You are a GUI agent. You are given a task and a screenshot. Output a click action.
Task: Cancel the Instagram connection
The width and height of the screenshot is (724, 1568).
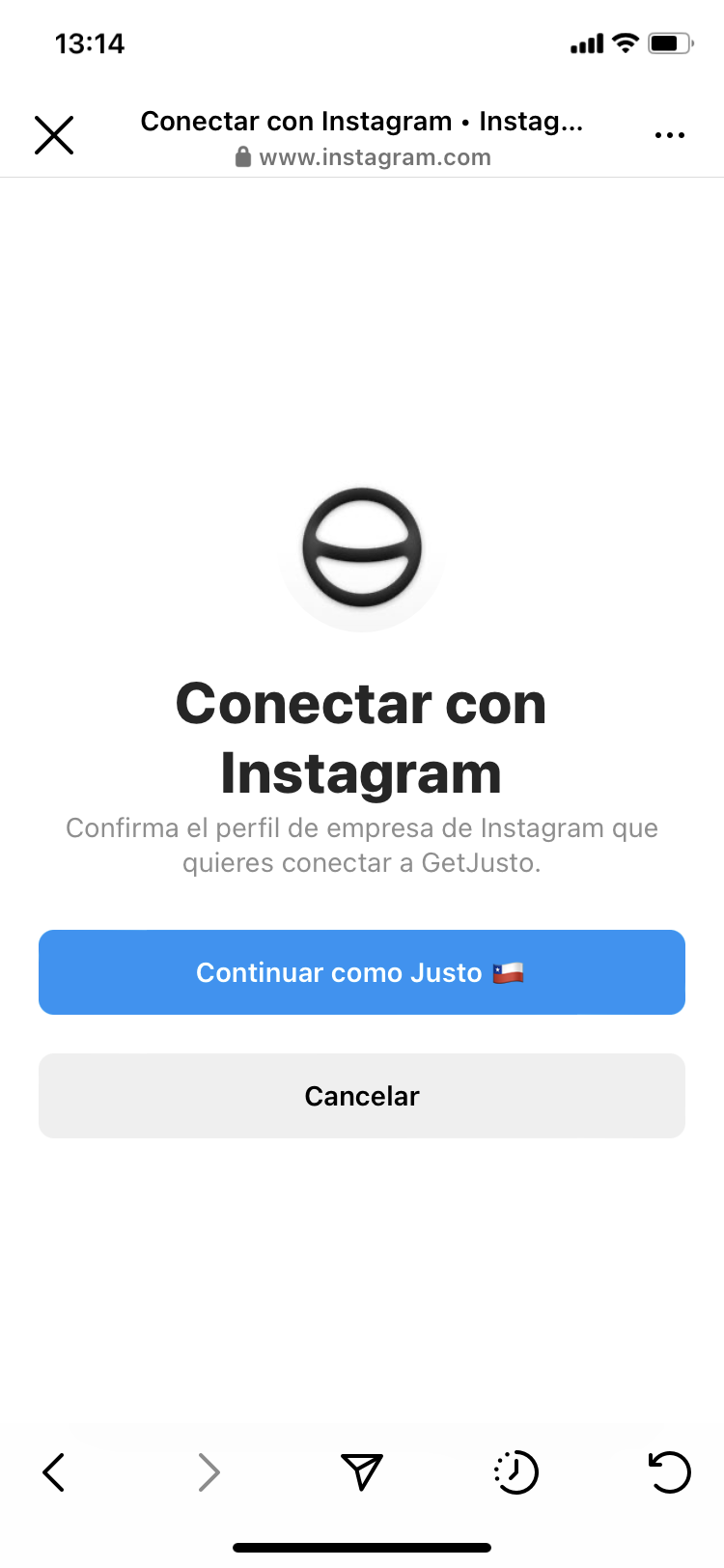[362, 1096]
